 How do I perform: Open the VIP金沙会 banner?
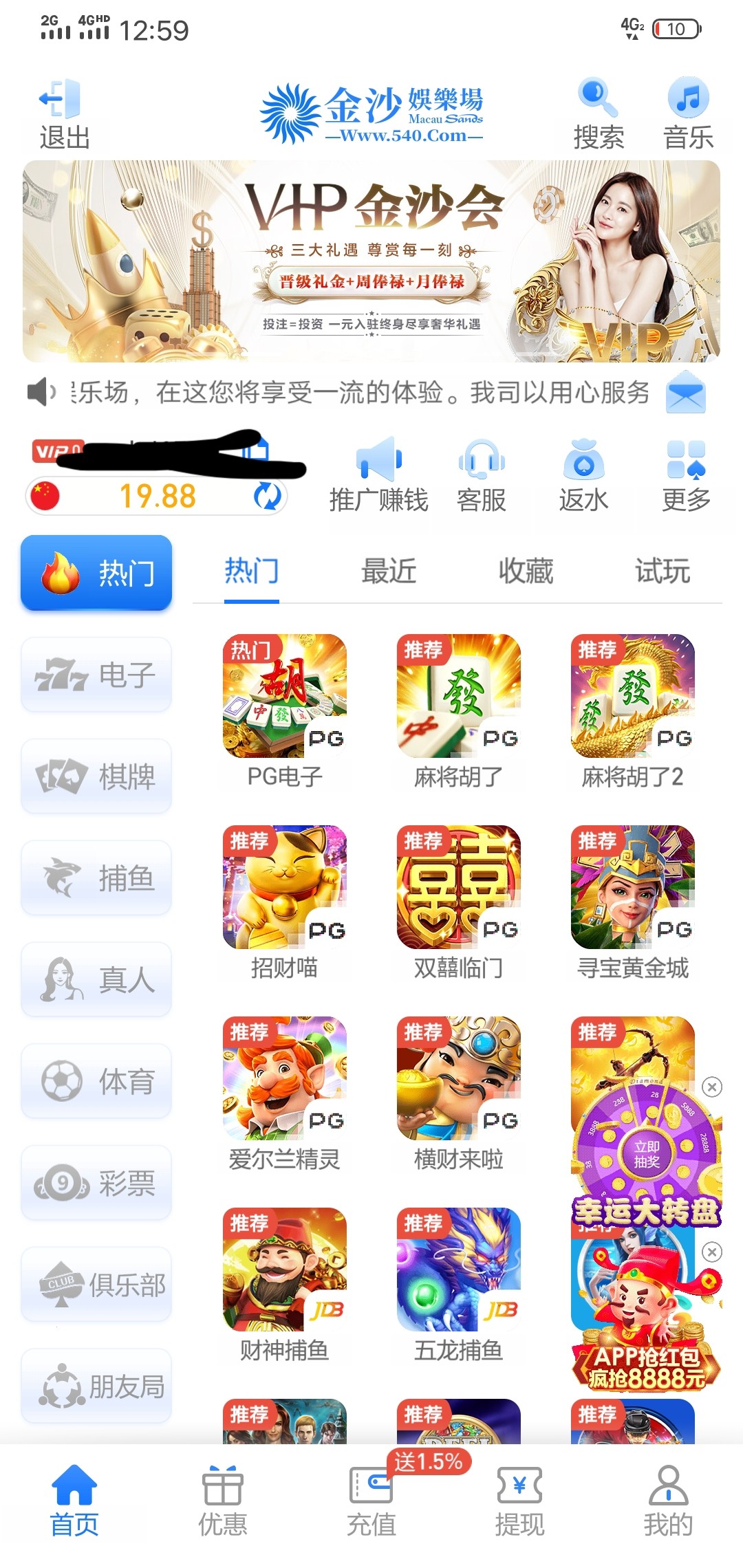371,261
